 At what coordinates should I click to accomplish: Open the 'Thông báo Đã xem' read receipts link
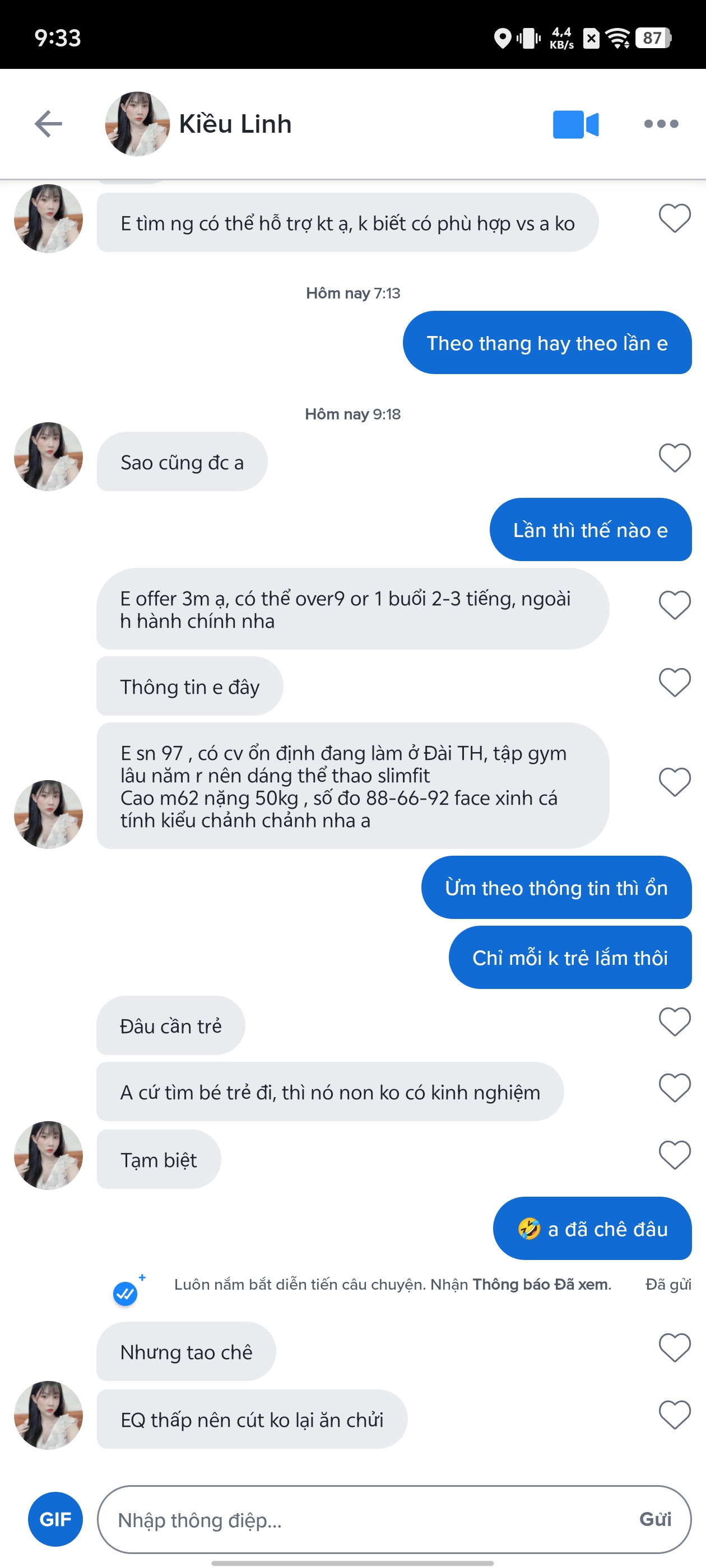pos(541,1285)
